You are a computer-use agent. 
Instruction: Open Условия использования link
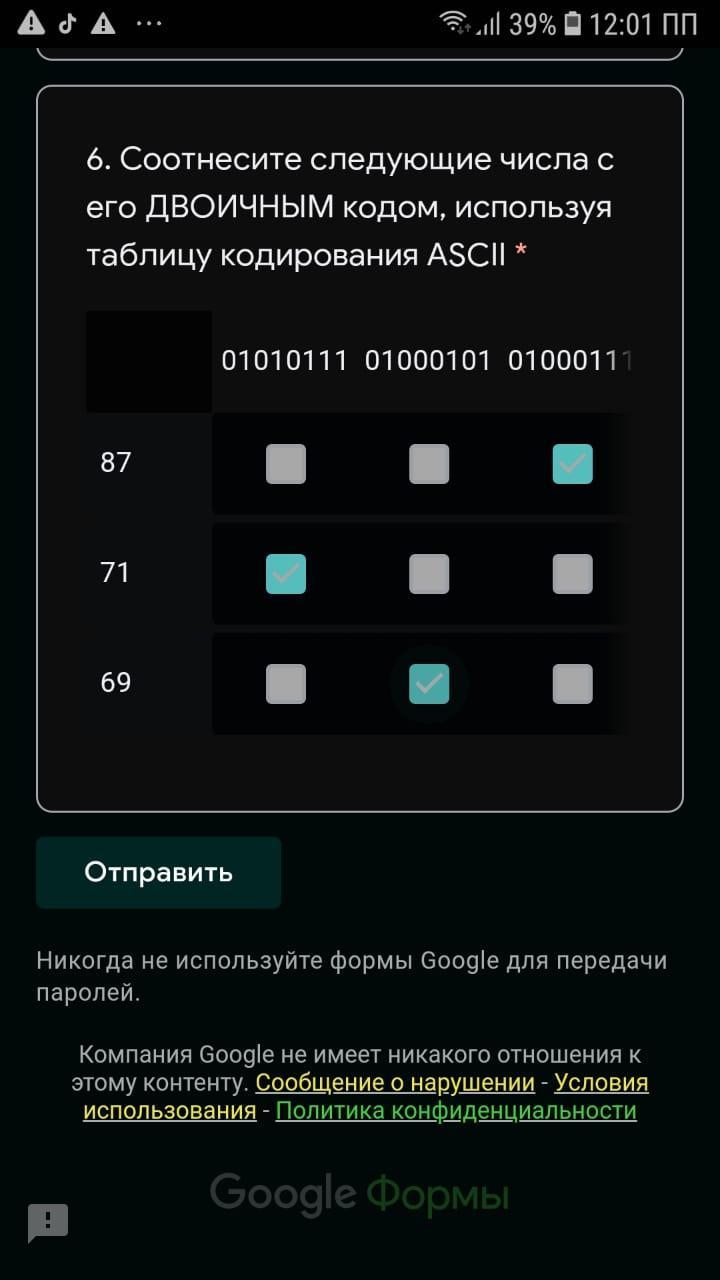366,1096
